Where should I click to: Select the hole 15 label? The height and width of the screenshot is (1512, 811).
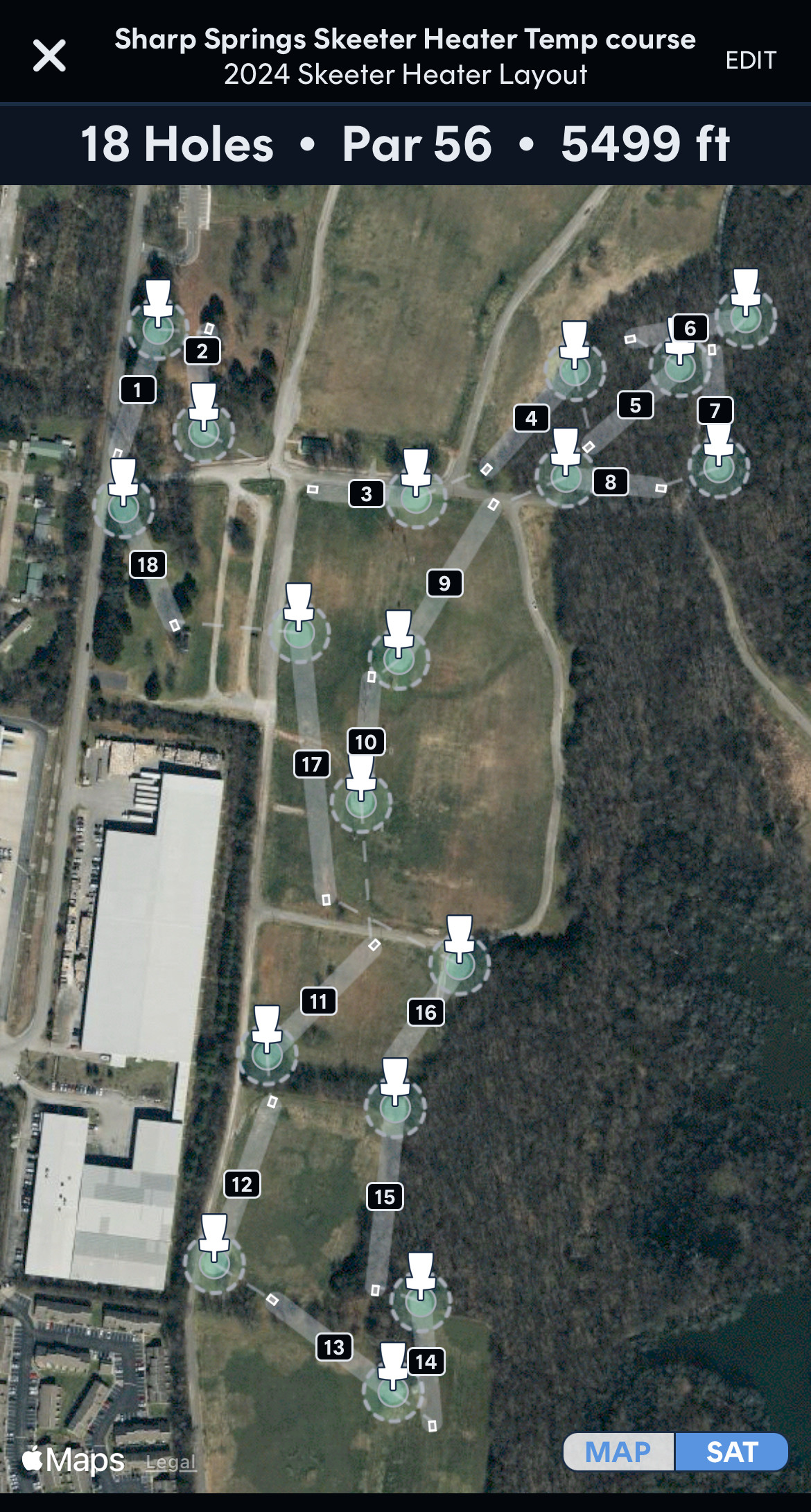click(385, 1196)
